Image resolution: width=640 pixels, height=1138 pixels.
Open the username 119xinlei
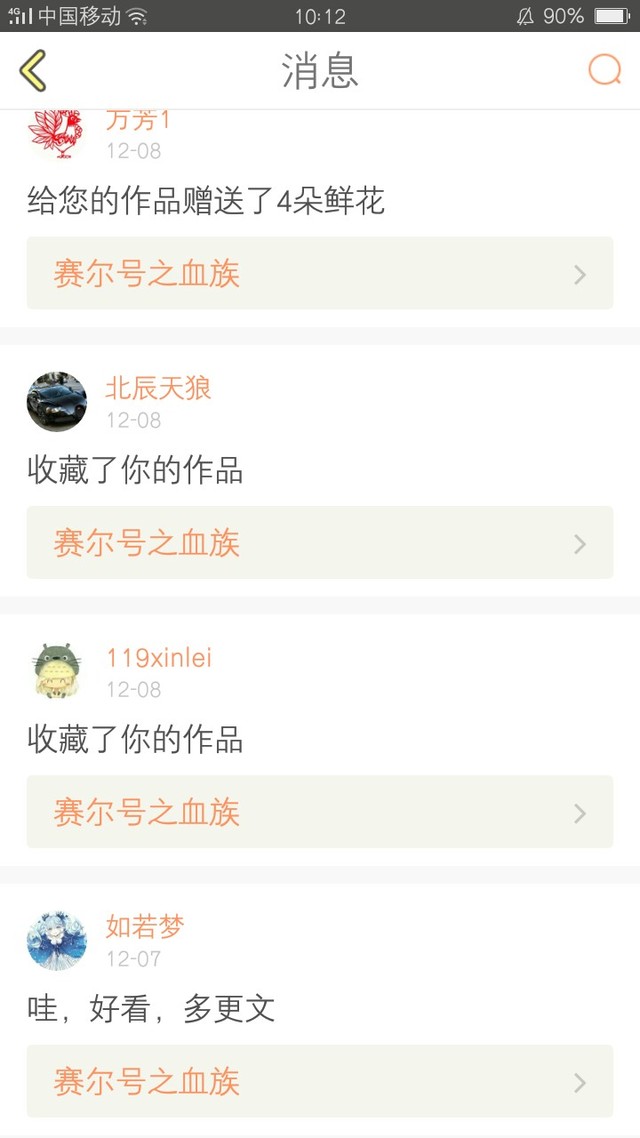pyautogui.click(x=159, y=658)
